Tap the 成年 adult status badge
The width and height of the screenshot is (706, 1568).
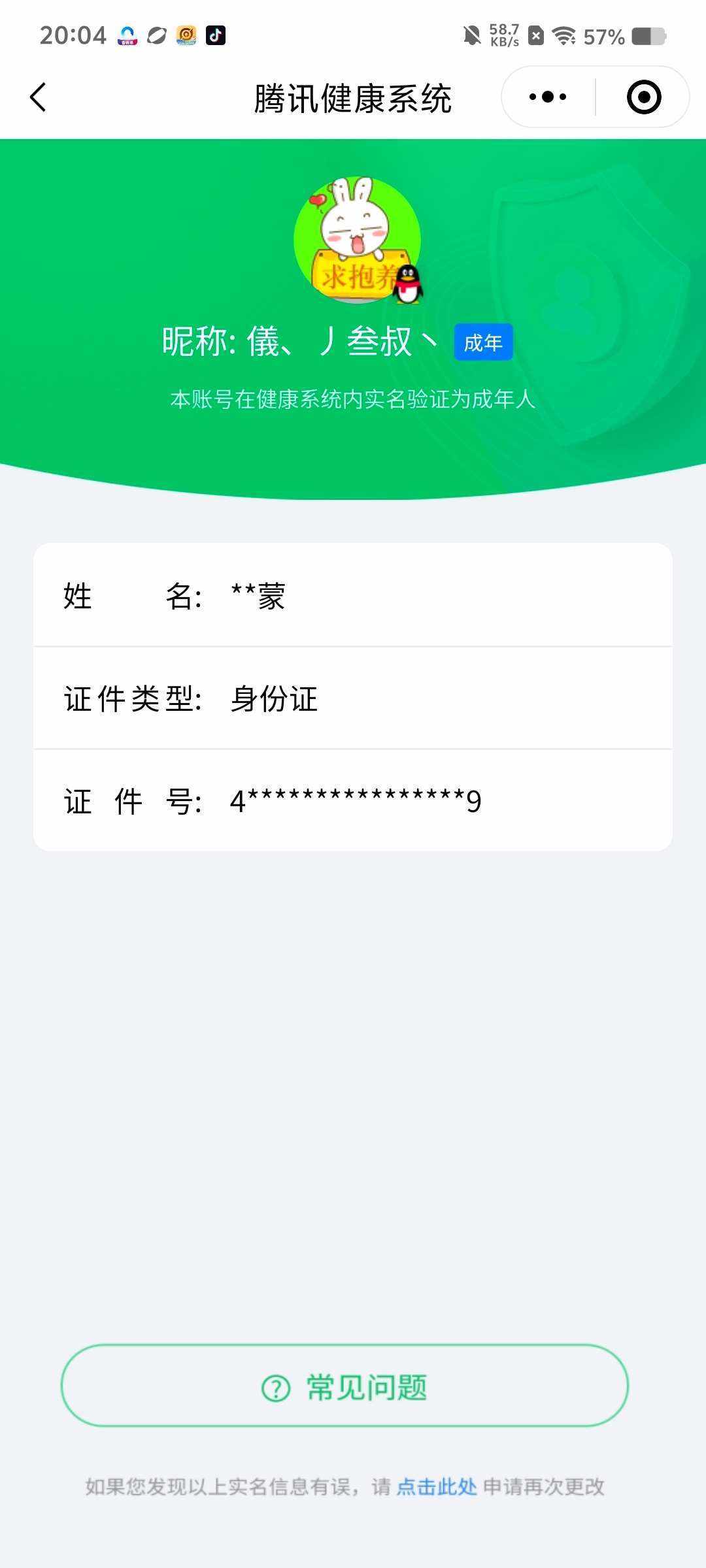coord(482,342)
